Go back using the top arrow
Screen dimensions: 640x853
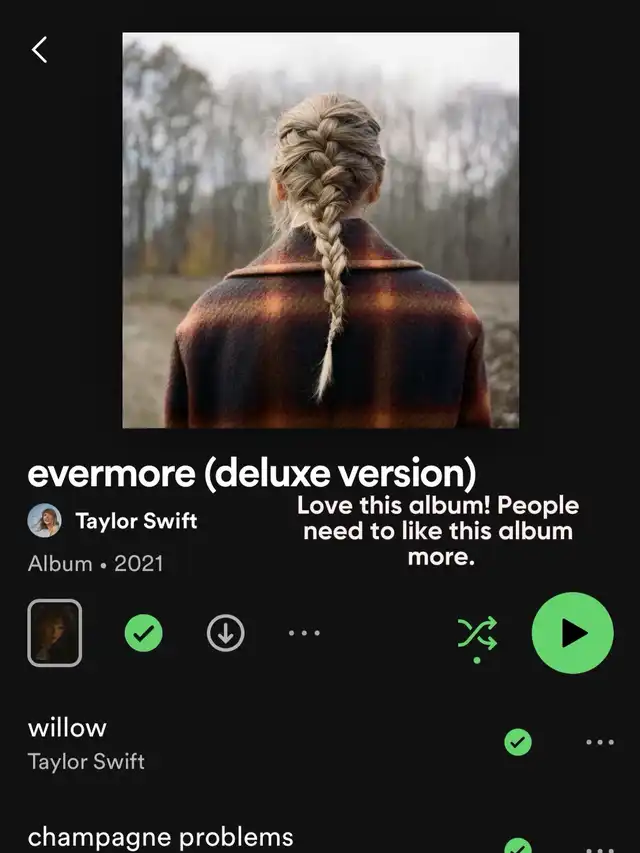[40, 50]
